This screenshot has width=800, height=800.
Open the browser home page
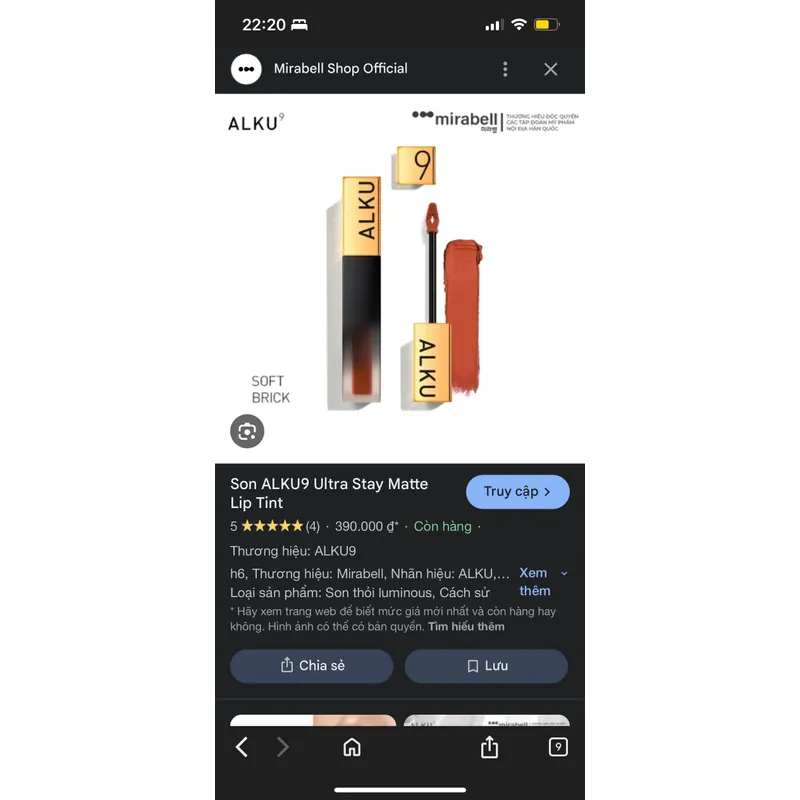pyautogui.click(x=352, y=747)
